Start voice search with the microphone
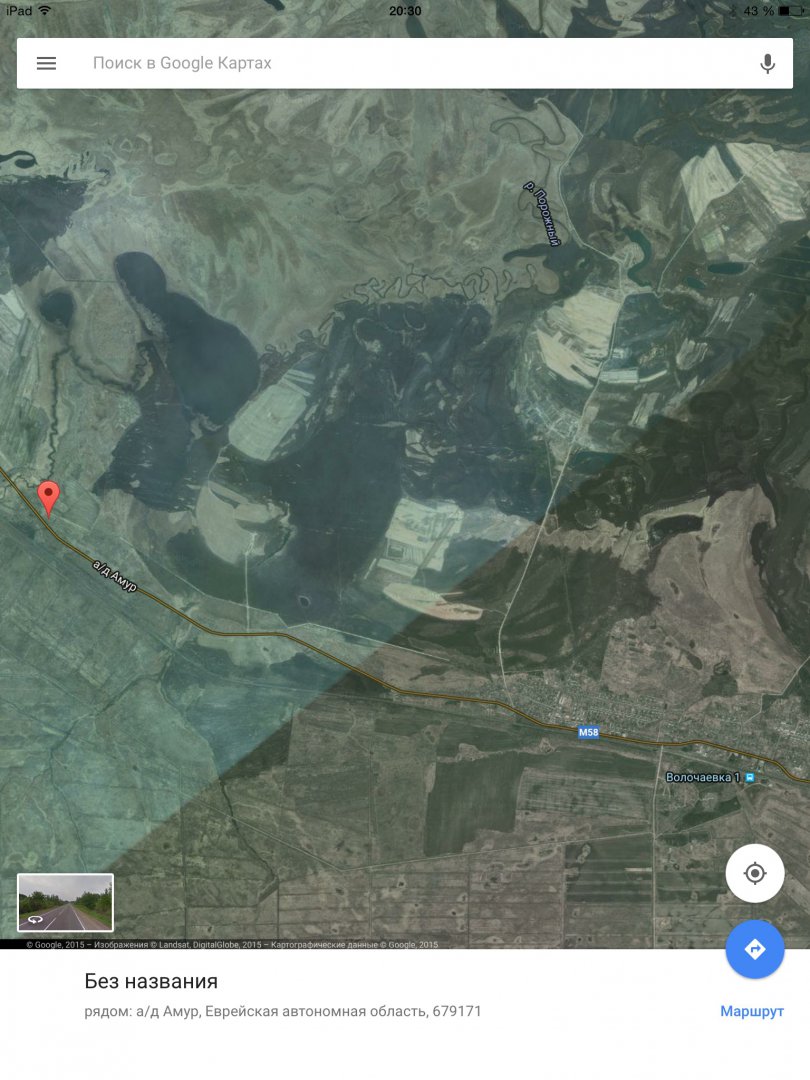Image resolution: width=810 pixels, height=1080 pixels. coord(767,63)
